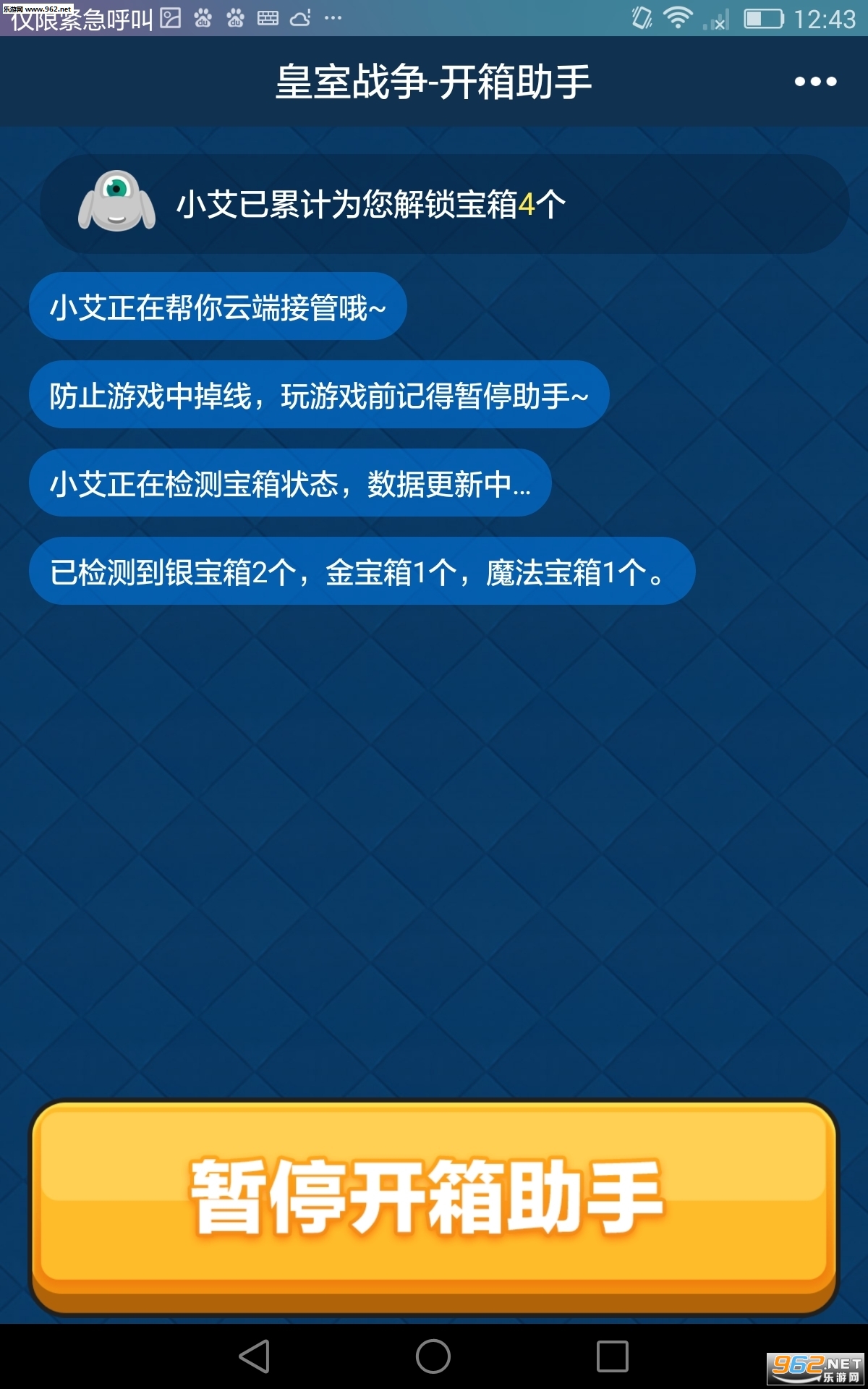Open the three-dot overflow menu
Image resolution: width=868 pixels, height=1389 pixels.
pyautogui.click(x=815, y=82)
